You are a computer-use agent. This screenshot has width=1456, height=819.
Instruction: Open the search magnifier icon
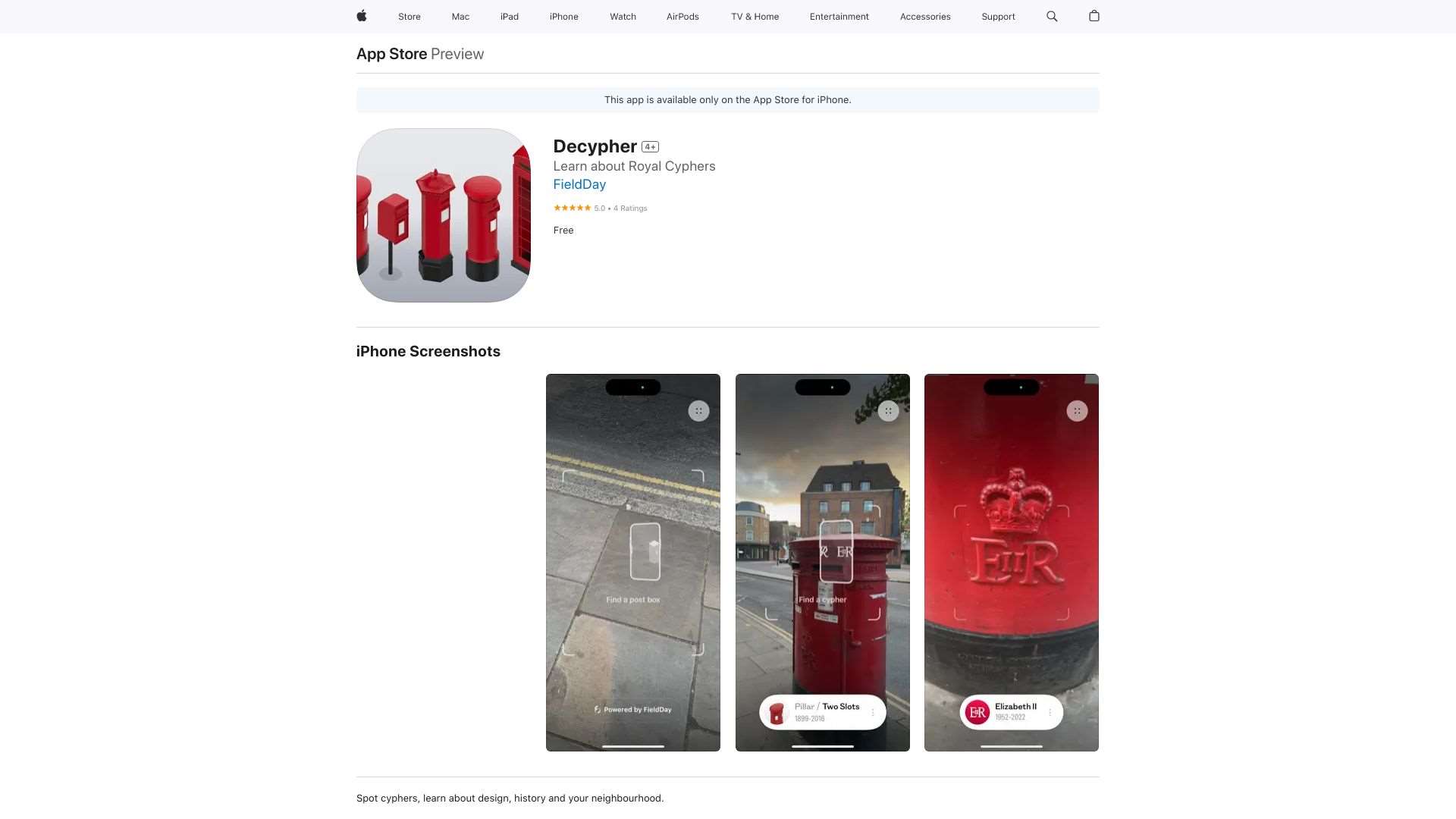click(x=1051, y=16)
